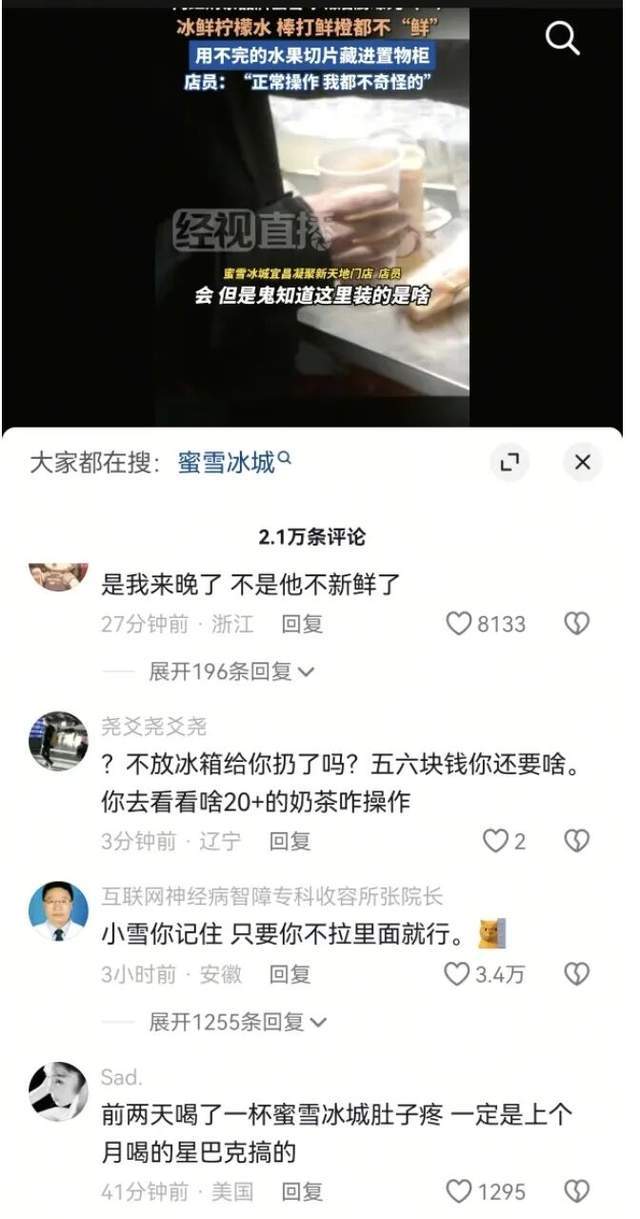
Task: Dislike 尧爻尧爻尧's comment
Action: click(x=577, y=841)
